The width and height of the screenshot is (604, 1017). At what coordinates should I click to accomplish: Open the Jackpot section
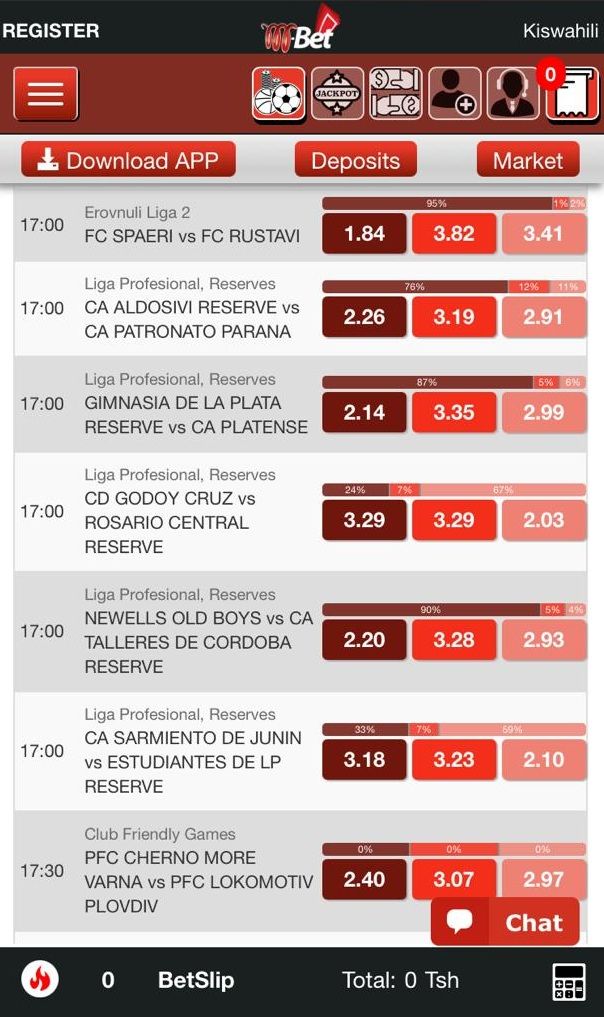(x=337, y=94)
